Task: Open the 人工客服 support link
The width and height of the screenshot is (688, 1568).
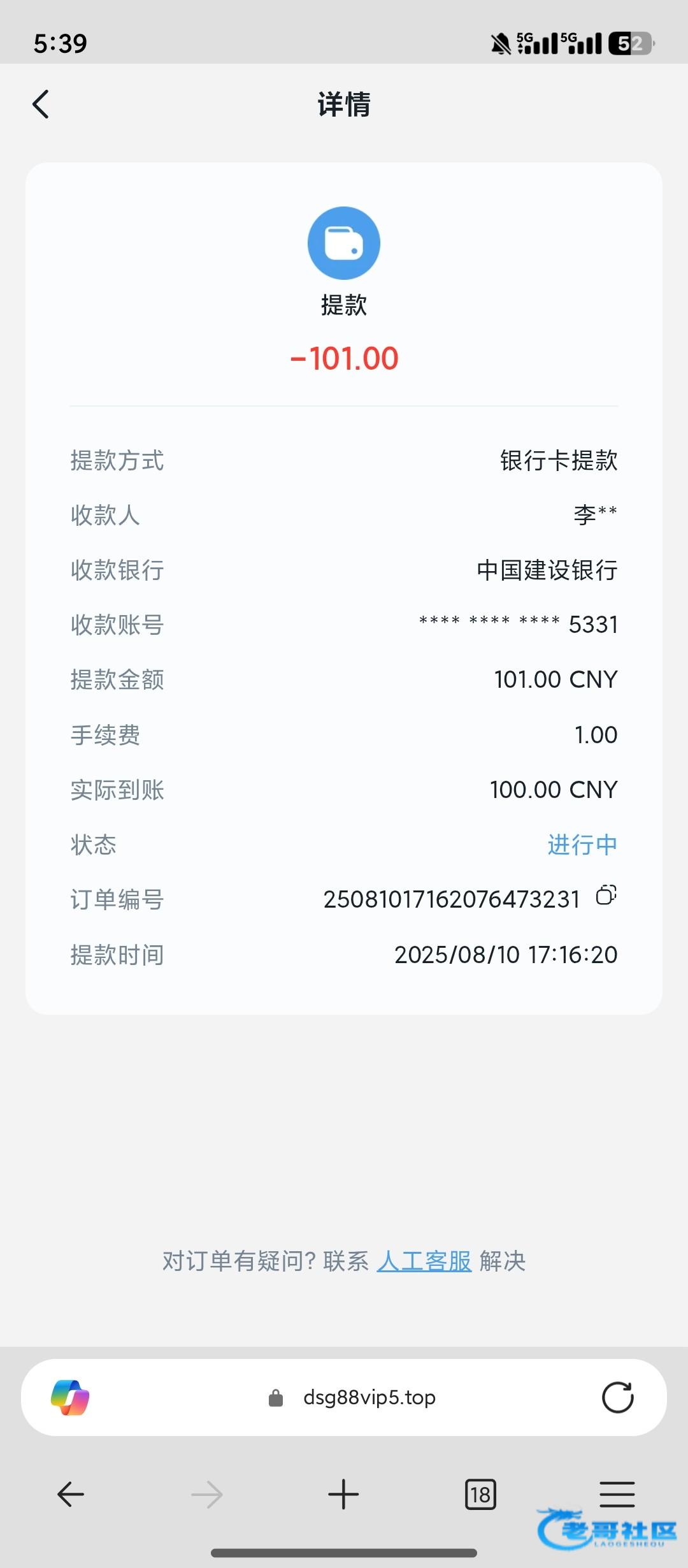Action: click(424, 1260)
